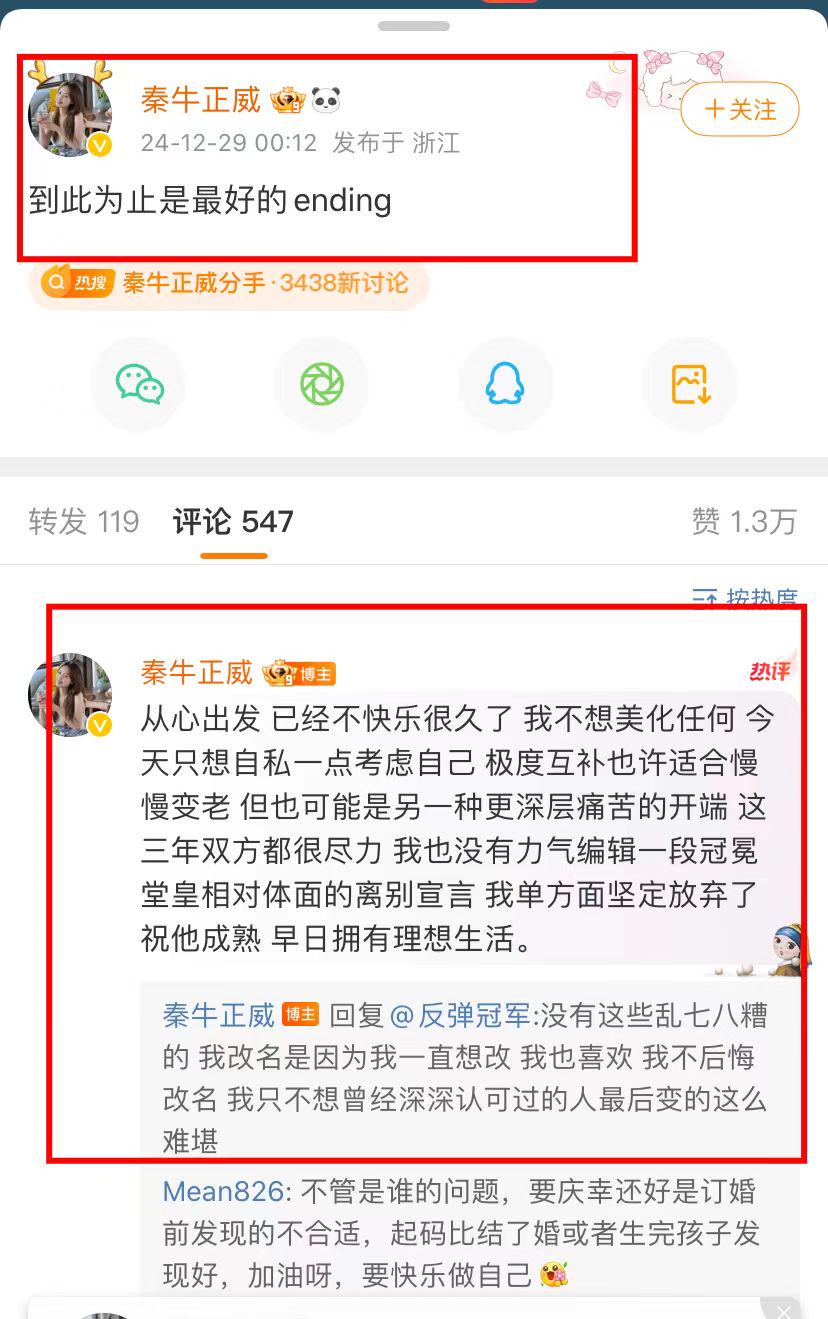Change comment sorting via 按热度

coord(746,598)
